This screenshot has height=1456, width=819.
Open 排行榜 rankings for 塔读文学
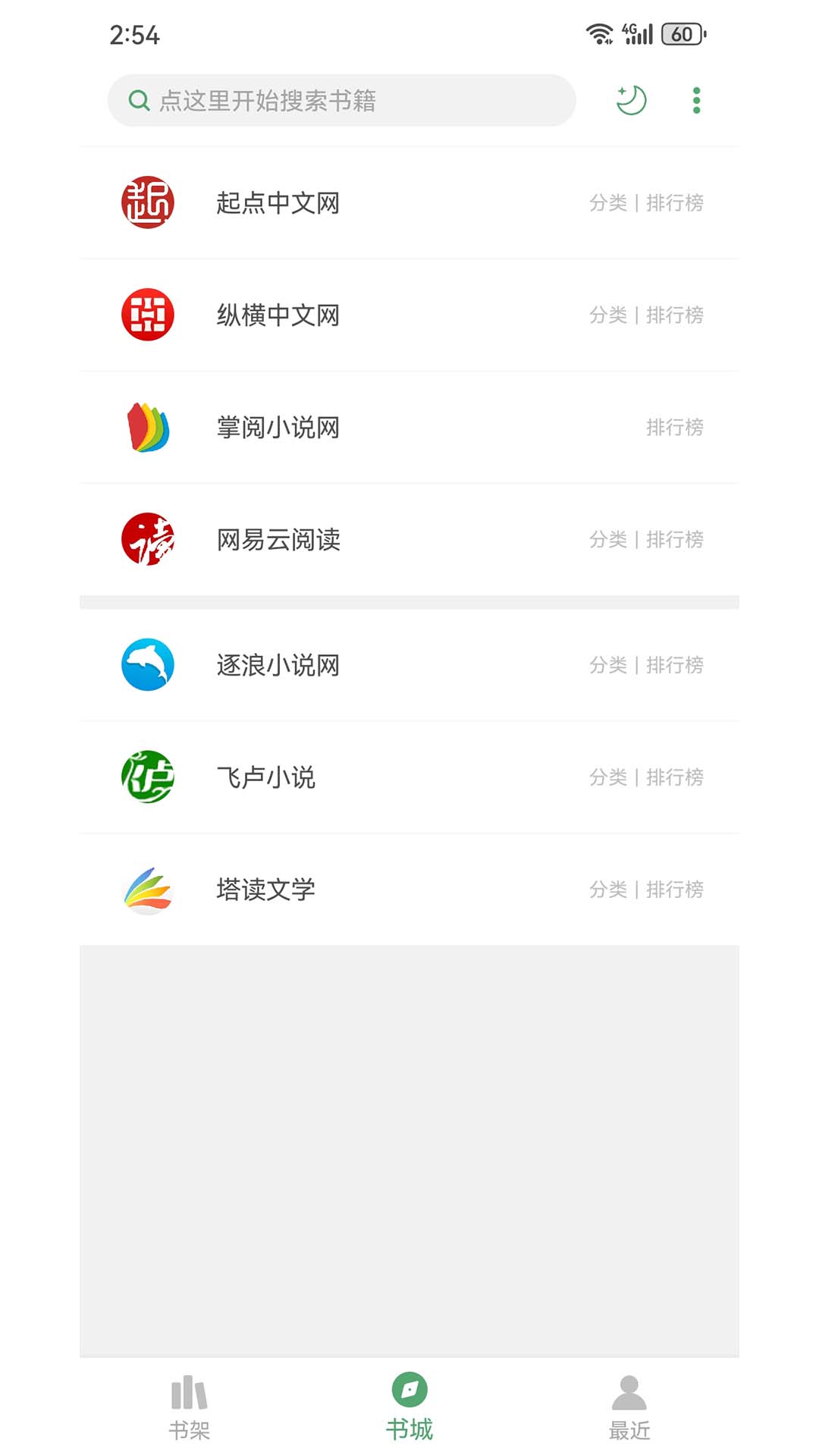point(676,890)
